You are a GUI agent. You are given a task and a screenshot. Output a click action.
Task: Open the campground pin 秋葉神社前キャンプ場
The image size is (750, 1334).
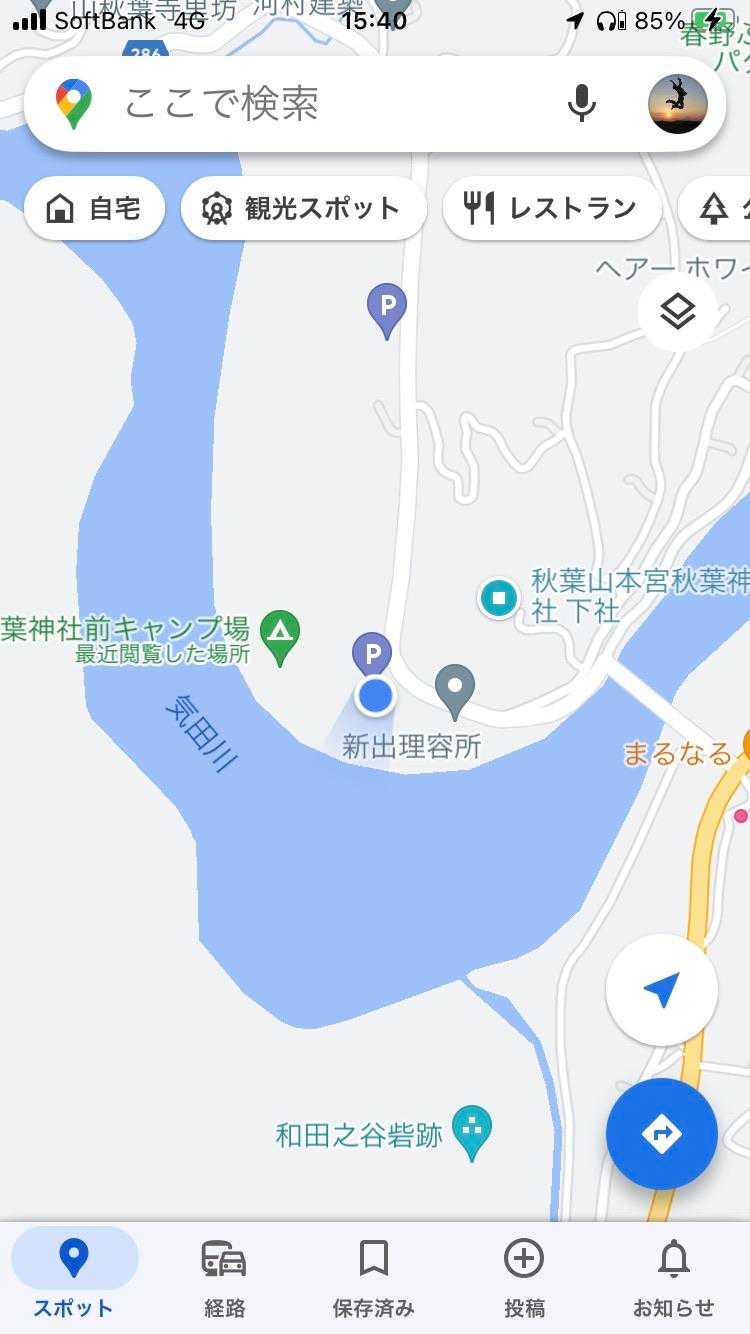280,636
